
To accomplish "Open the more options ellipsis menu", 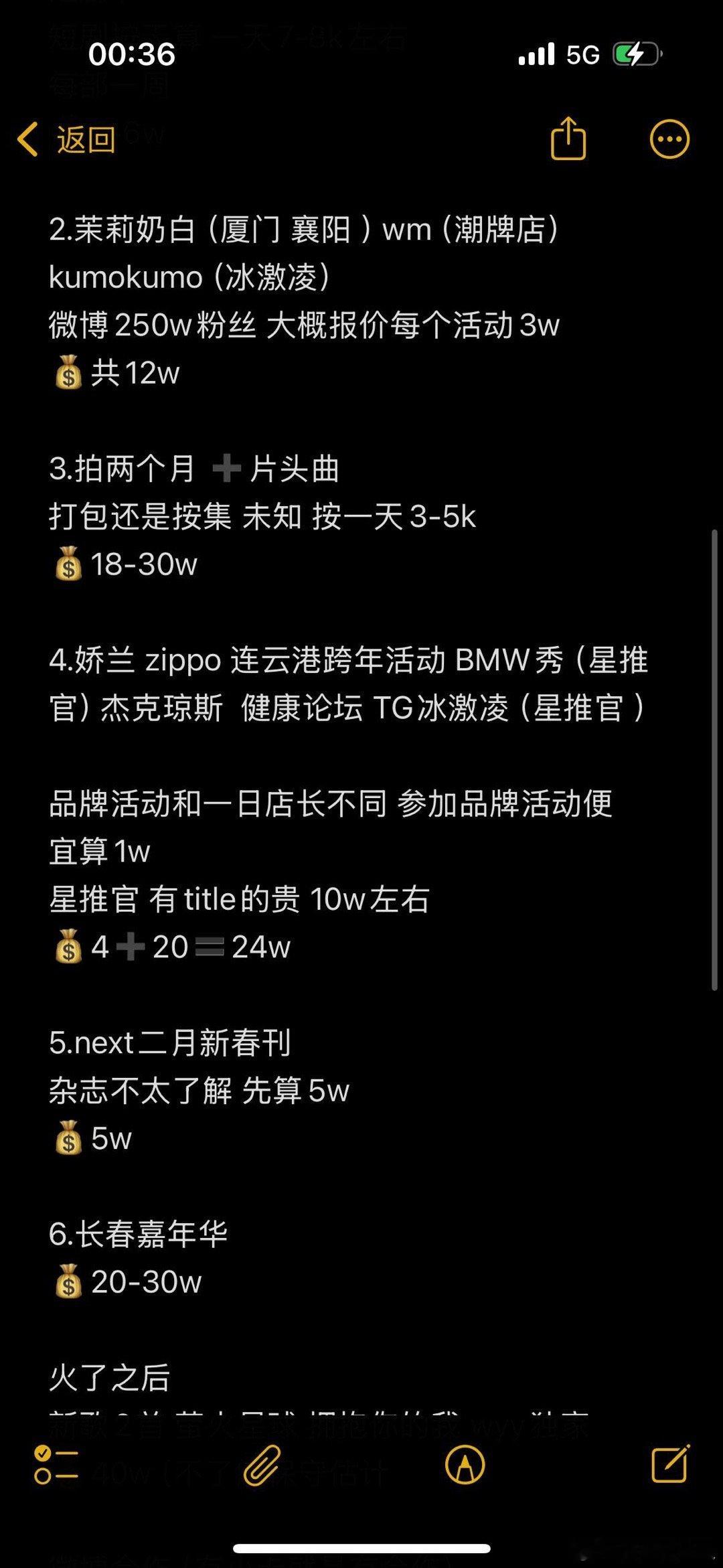I will point(669,139).
